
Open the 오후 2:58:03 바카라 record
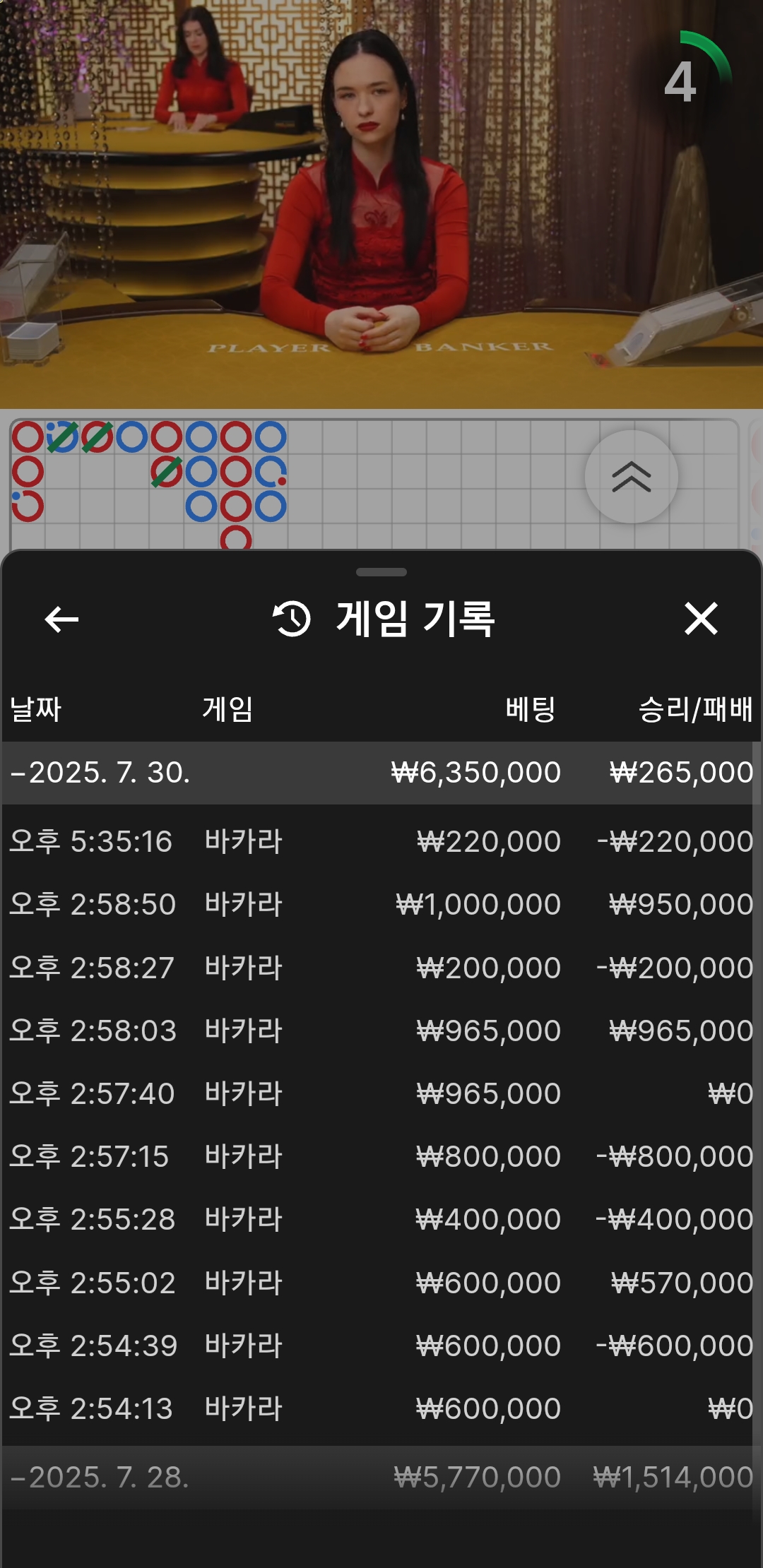point(381,1031)
